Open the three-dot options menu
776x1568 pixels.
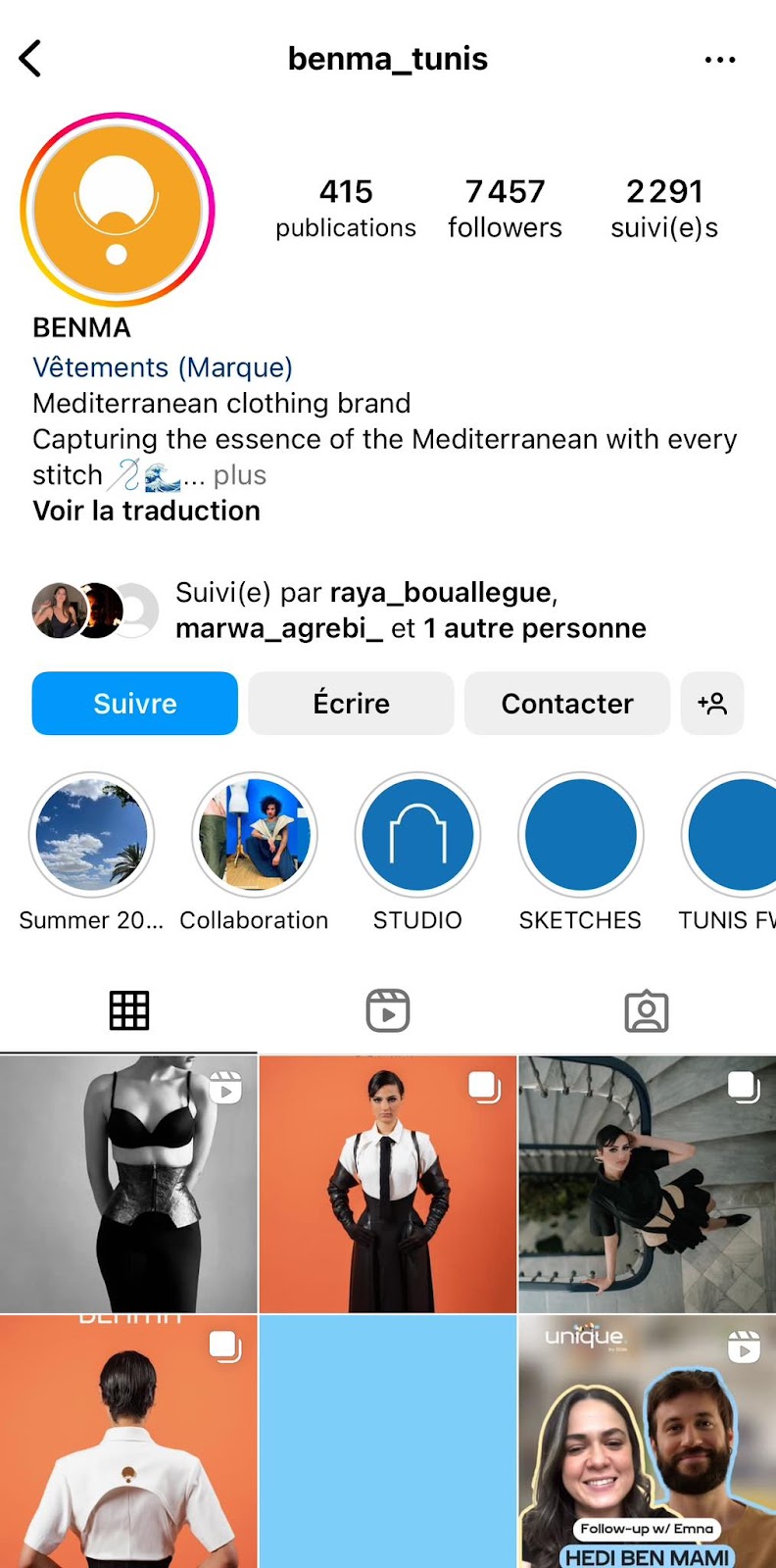(720, 60)
